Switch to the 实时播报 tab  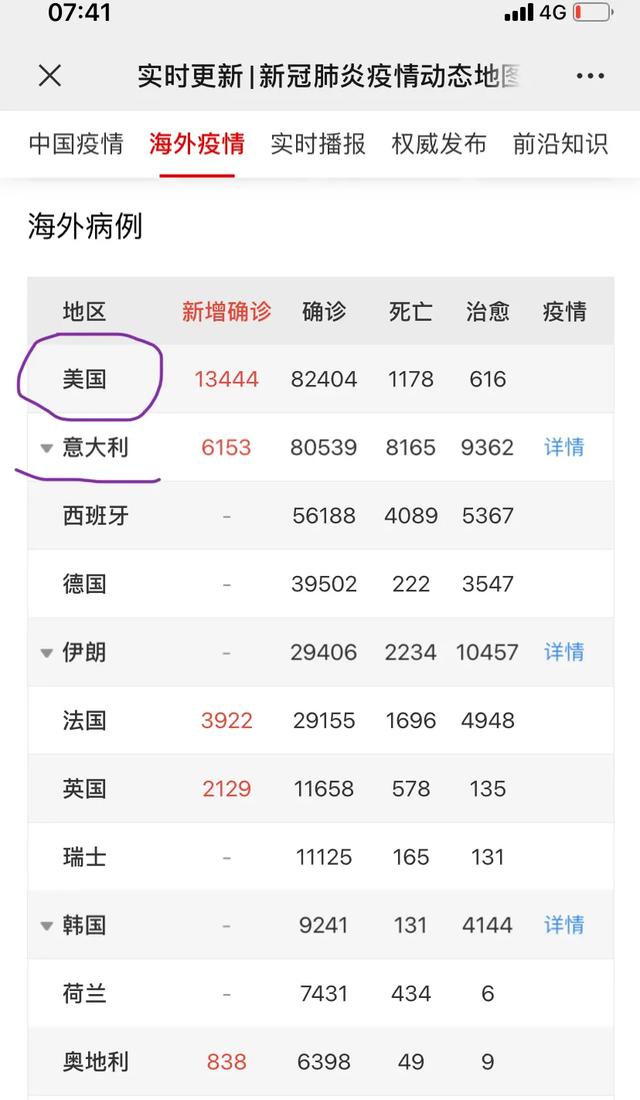[x=318, y=144]
